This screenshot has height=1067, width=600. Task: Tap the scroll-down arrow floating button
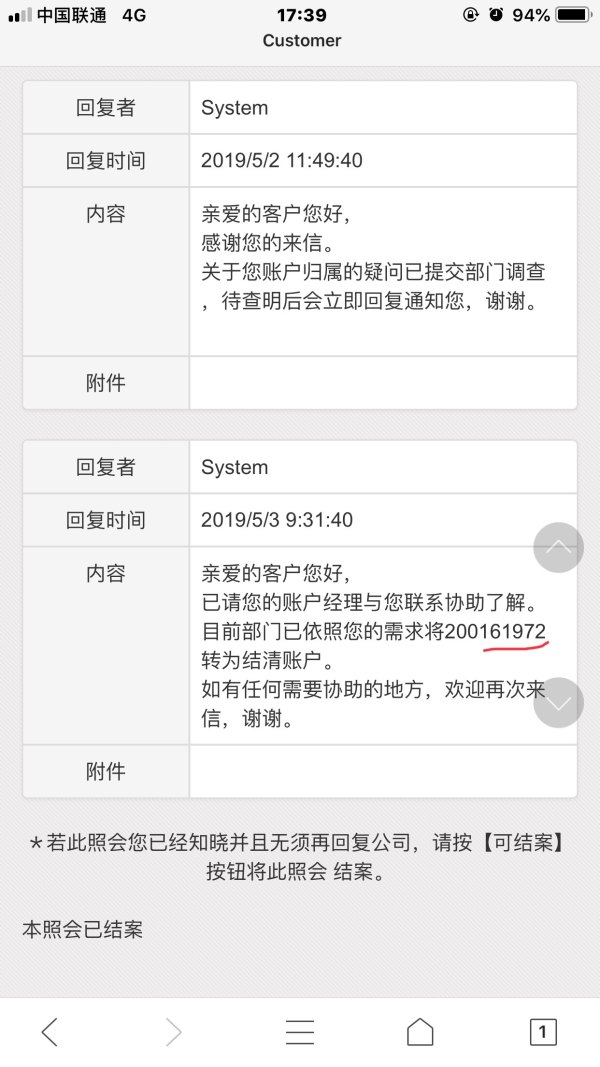point(558,703)
